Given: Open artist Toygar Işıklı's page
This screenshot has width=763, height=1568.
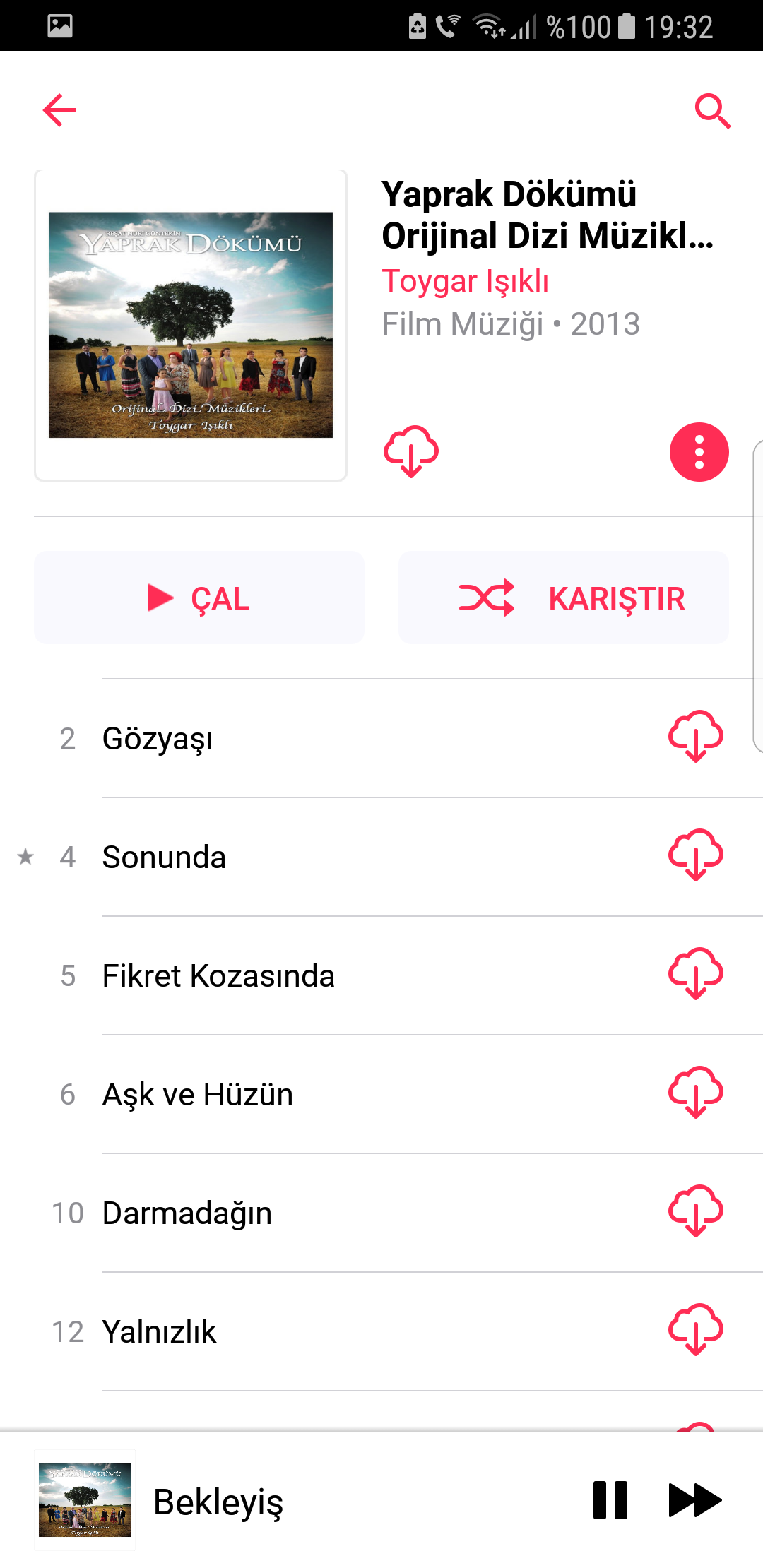Looking at the screenshot, I should tap(465, 281).
